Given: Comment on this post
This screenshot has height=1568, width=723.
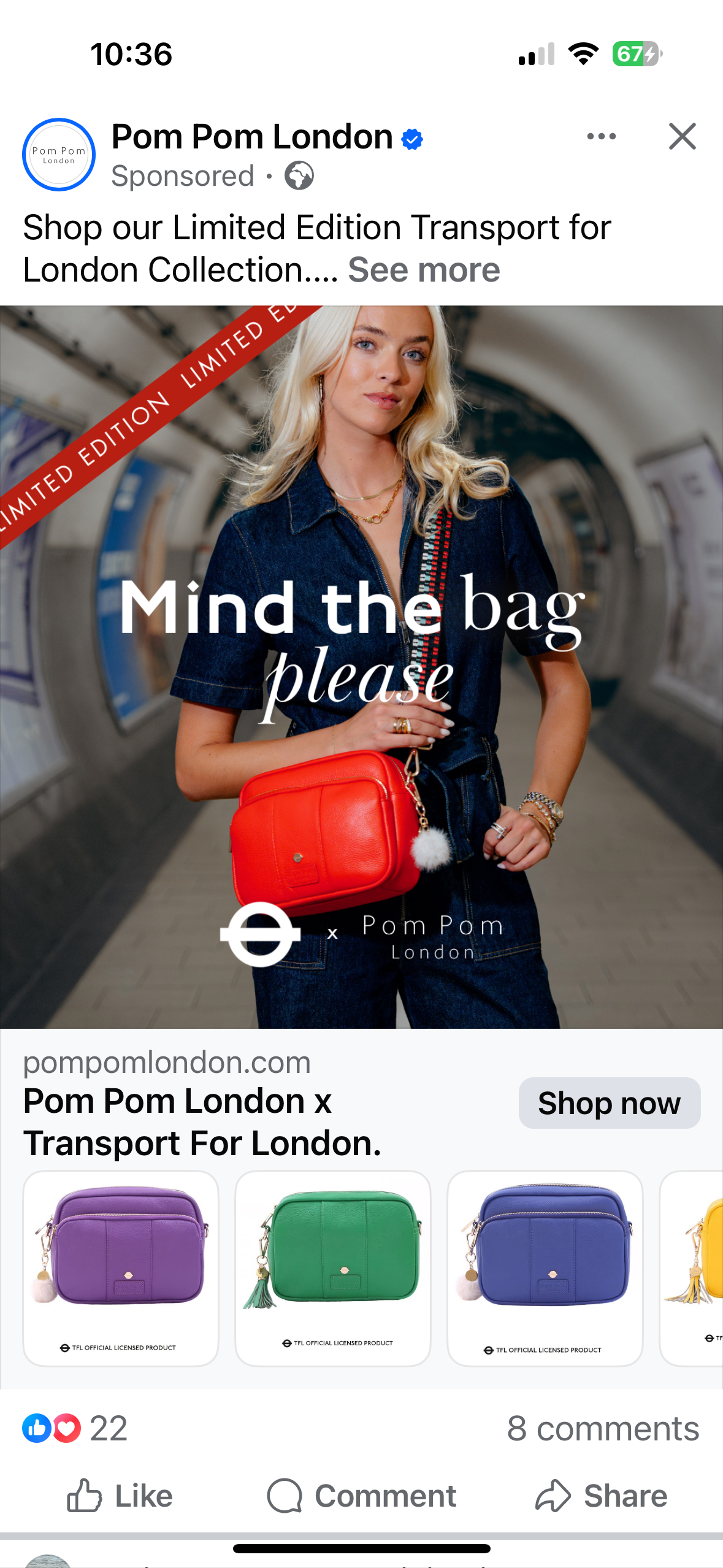Looking at the screenshot, I should (362, 1496).
